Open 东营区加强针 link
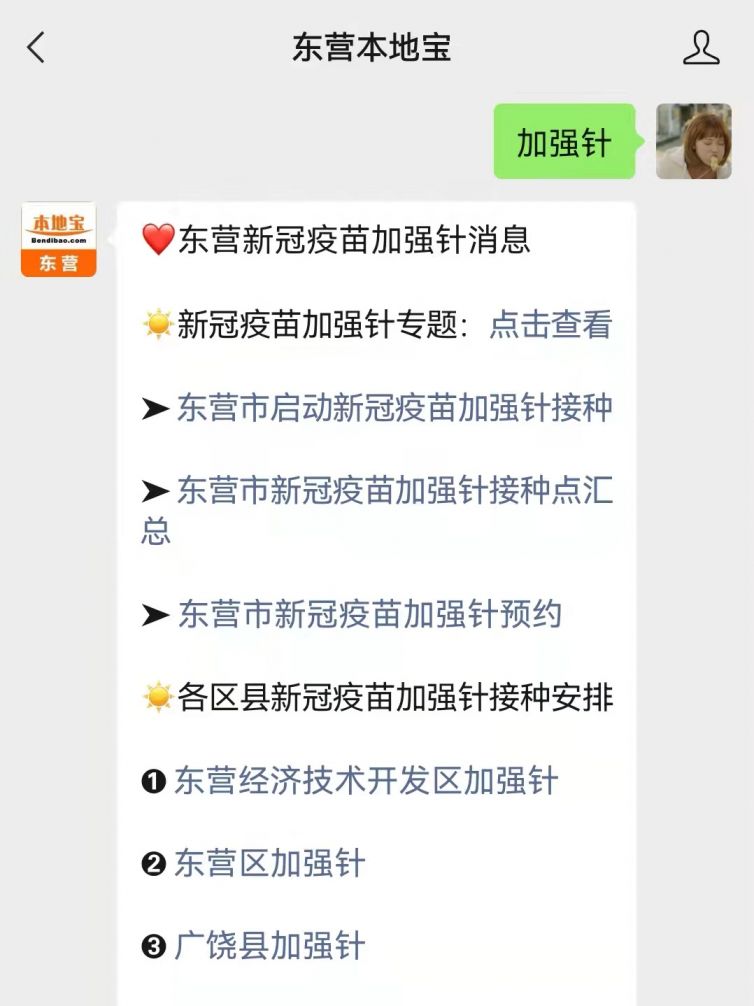 pyautogui.click(x=269, y=862)
